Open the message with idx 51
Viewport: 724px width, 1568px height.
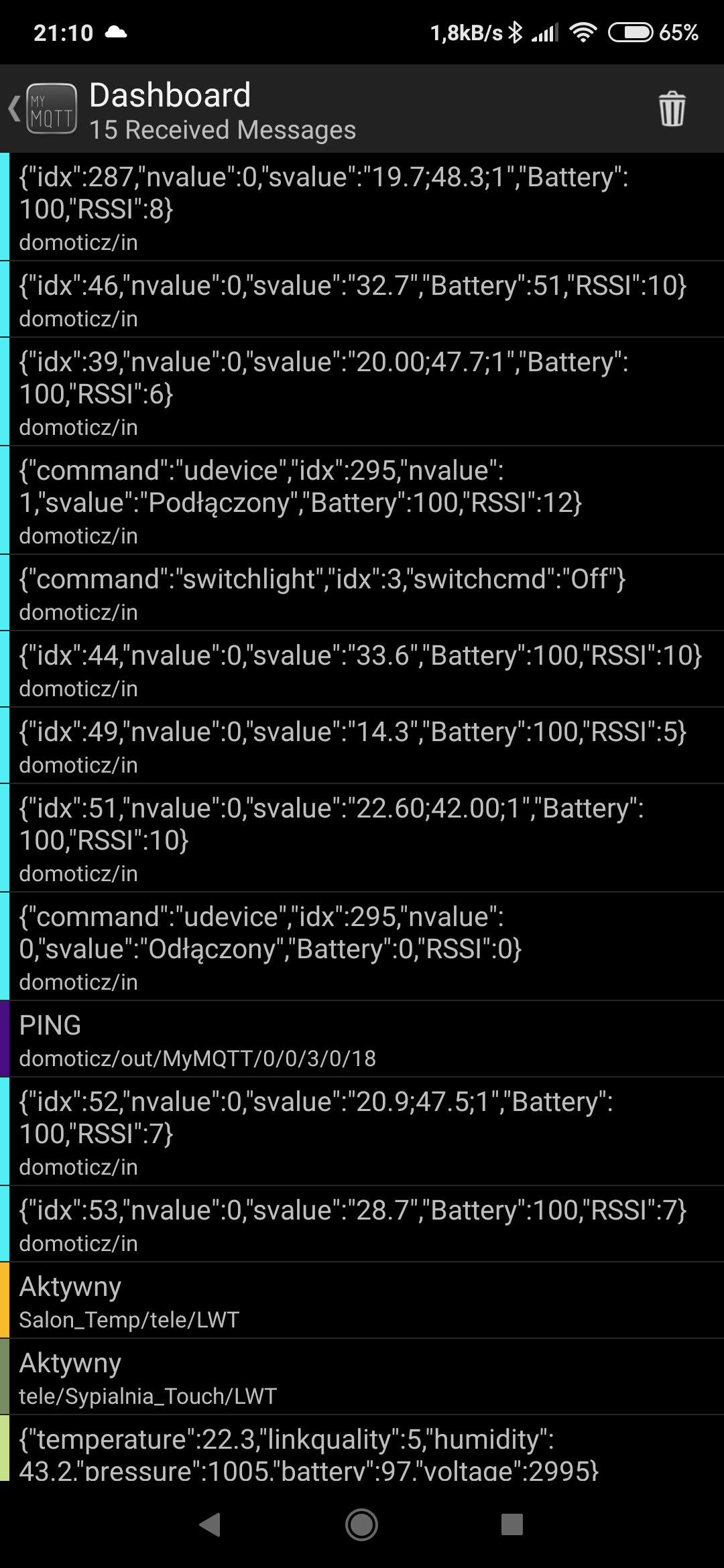click(x=362, y=838)
